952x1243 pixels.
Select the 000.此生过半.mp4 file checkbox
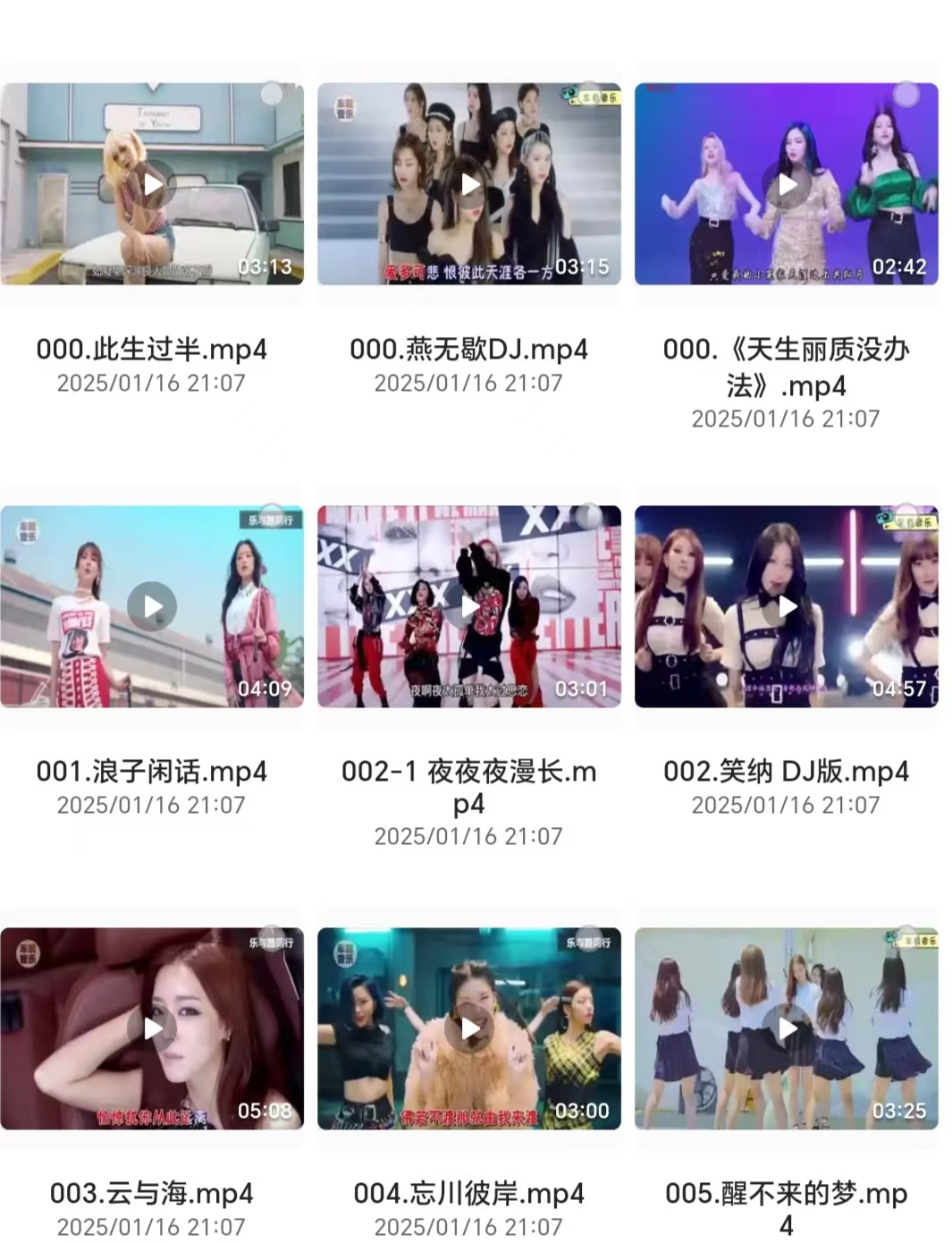[x=272, y=94]
